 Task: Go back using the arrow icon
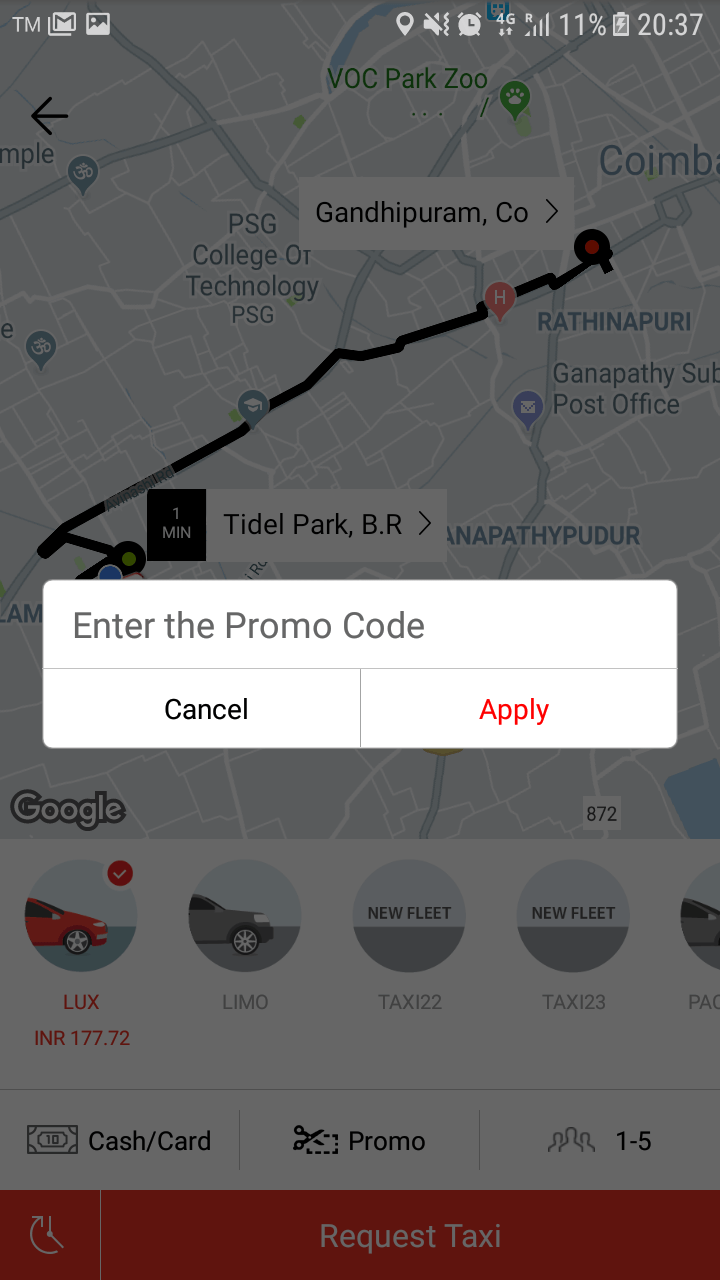click(49, 116)
